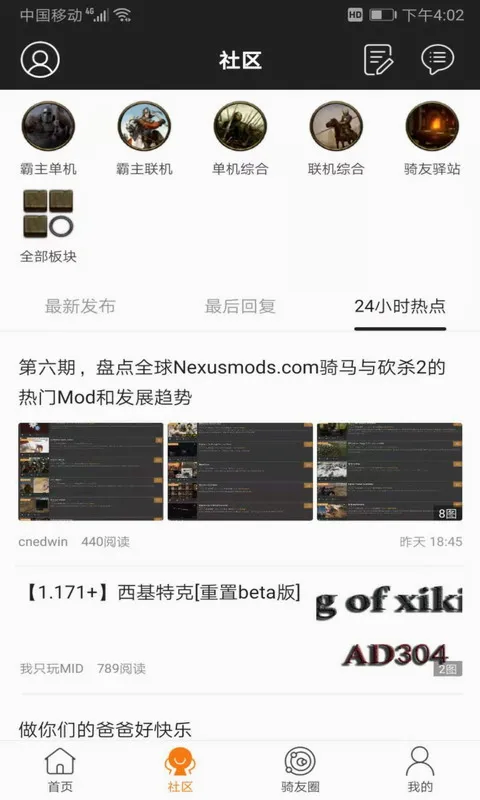
Task: Enter the 联机综合 board
Action: (336, 139)
